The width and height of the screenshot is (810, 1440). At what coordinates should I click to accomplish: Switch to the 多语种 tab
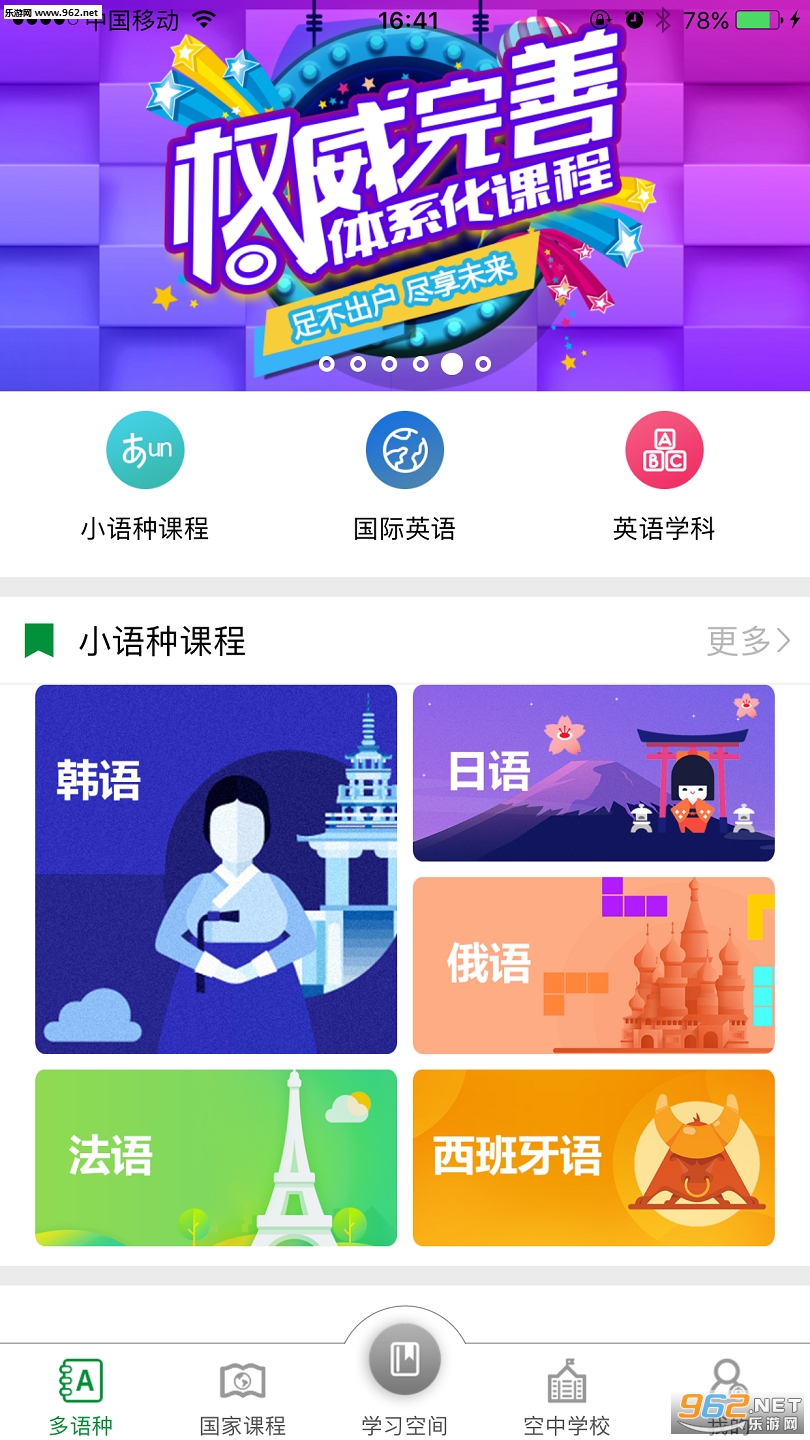[x=81, y=1396]
